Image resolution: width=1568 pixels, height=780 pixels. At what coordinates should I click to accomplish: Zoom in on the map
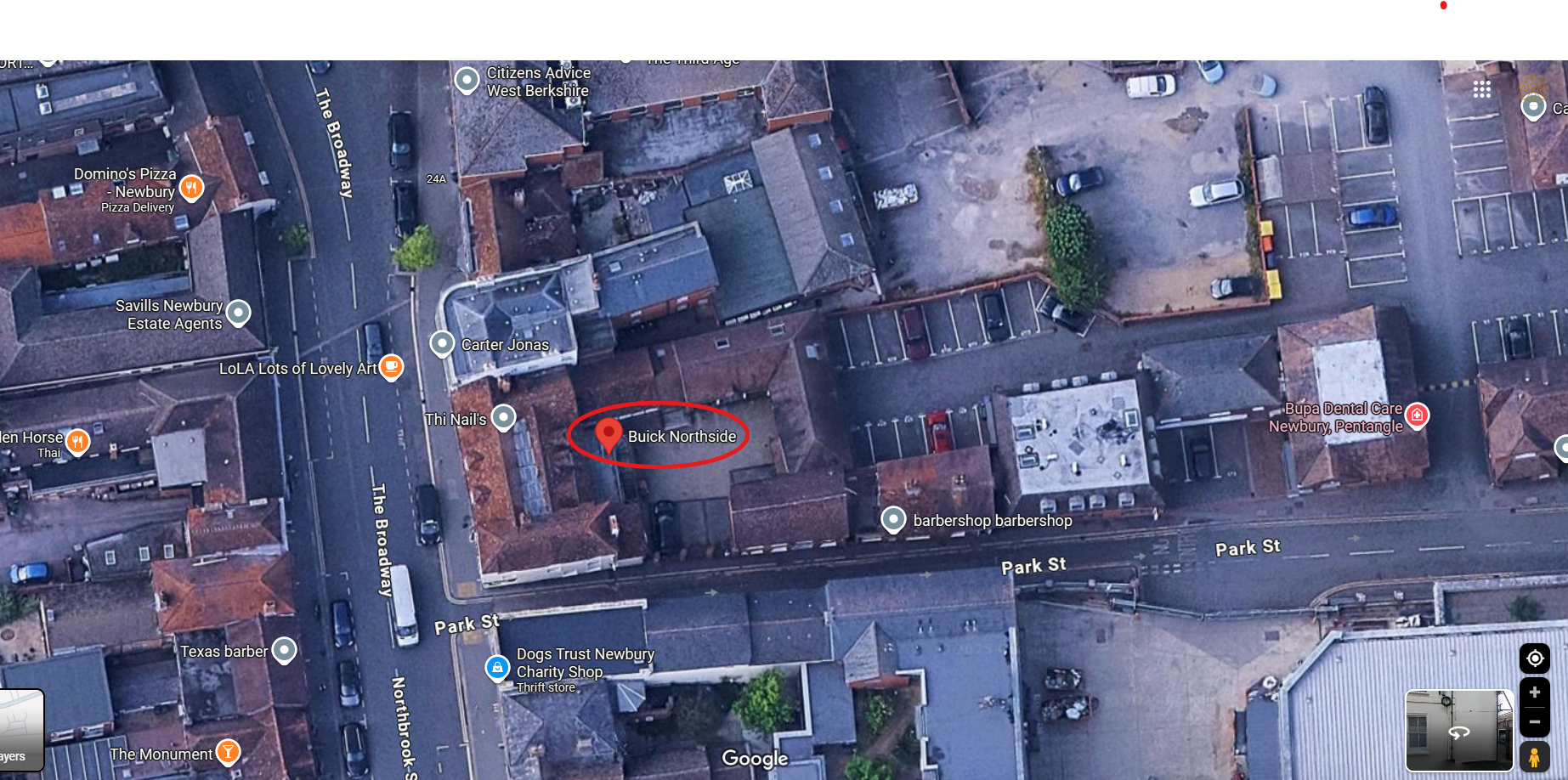tap(1534, 692)
